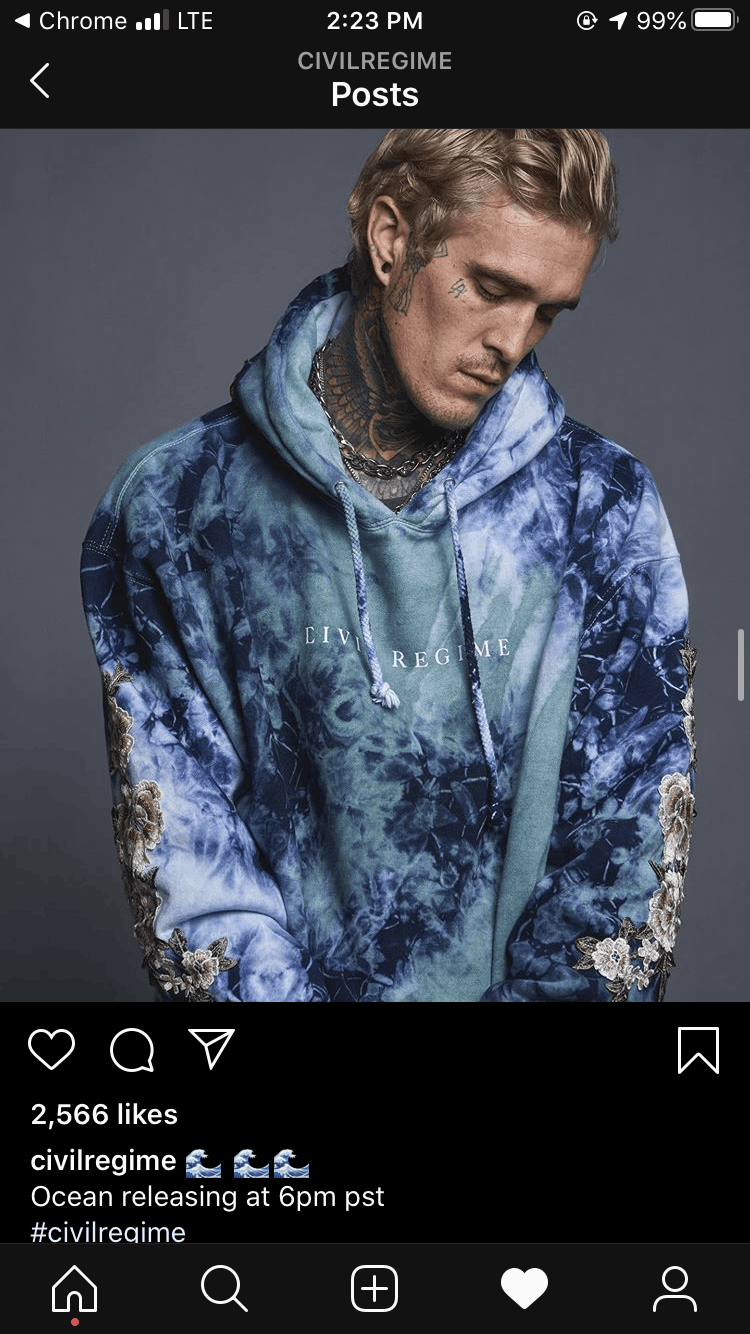
Task: Switch to the Profile tab
Action: point(675,1288)
